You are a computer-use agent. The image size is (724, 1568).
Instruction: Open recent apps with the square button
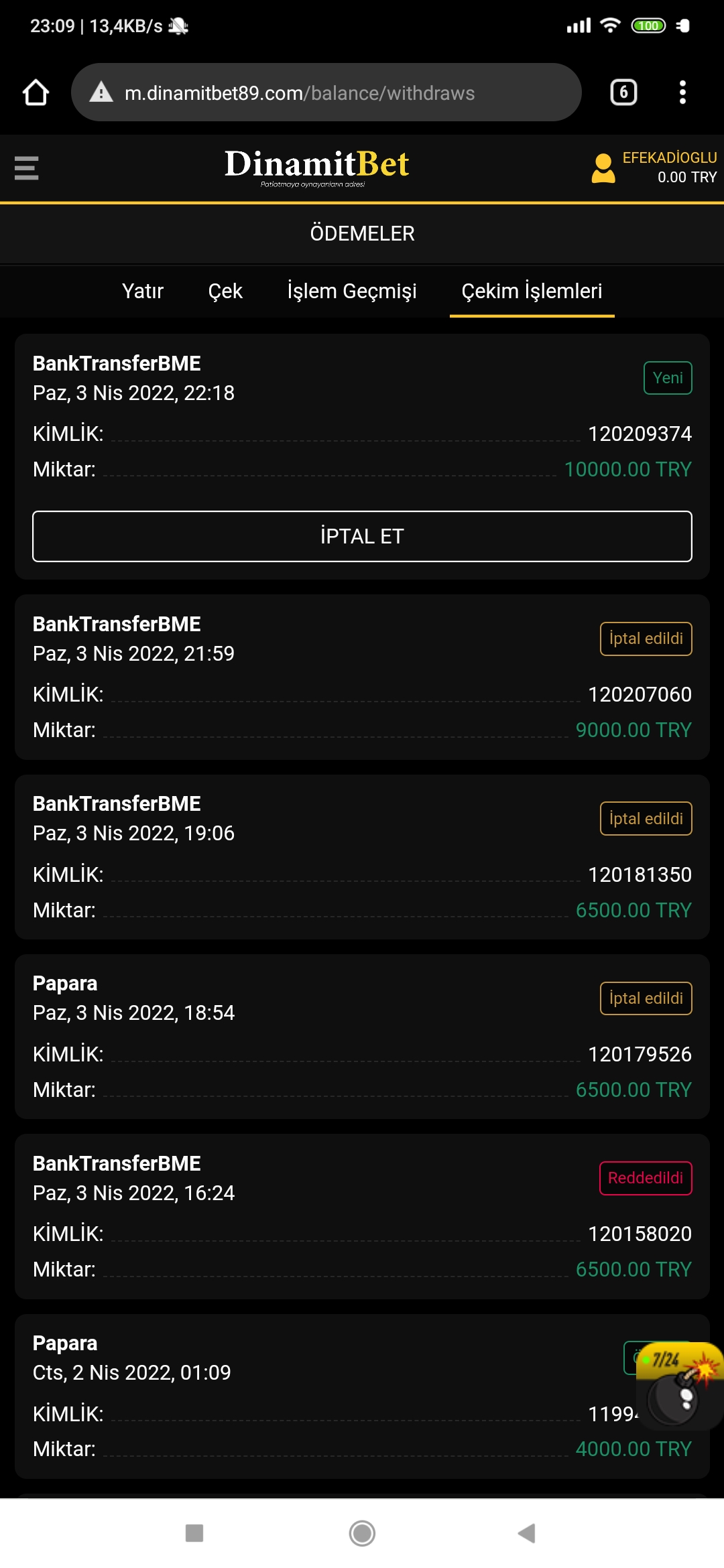(194, 1533)
